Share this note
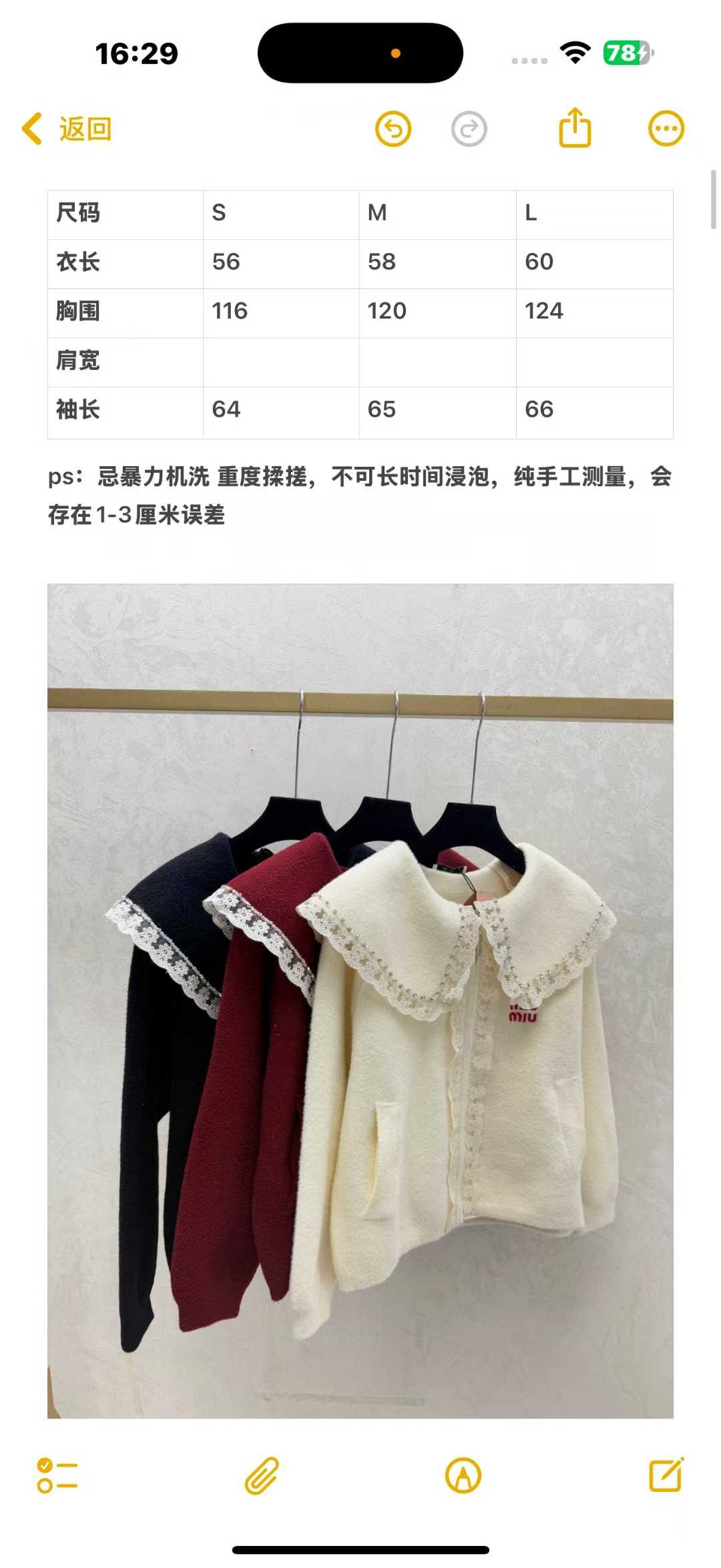Screen dimensions: 721x1568 575,128
